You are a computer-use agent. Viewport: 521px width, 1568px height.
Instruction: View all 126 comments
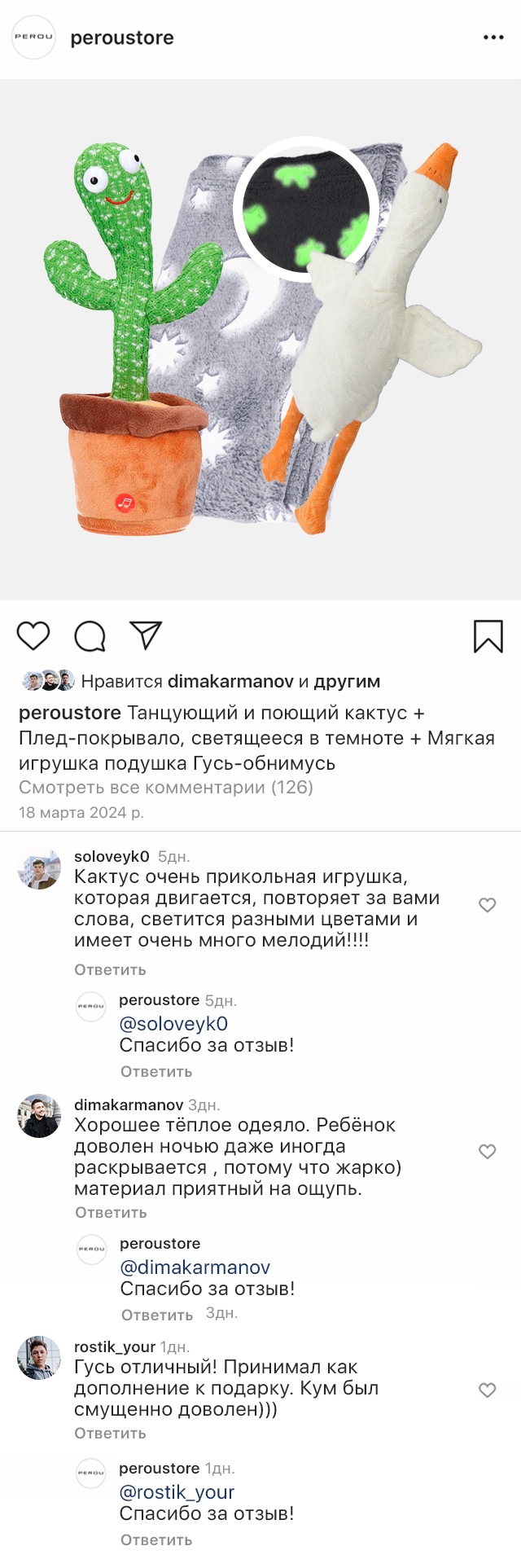[x=166, y=787]
